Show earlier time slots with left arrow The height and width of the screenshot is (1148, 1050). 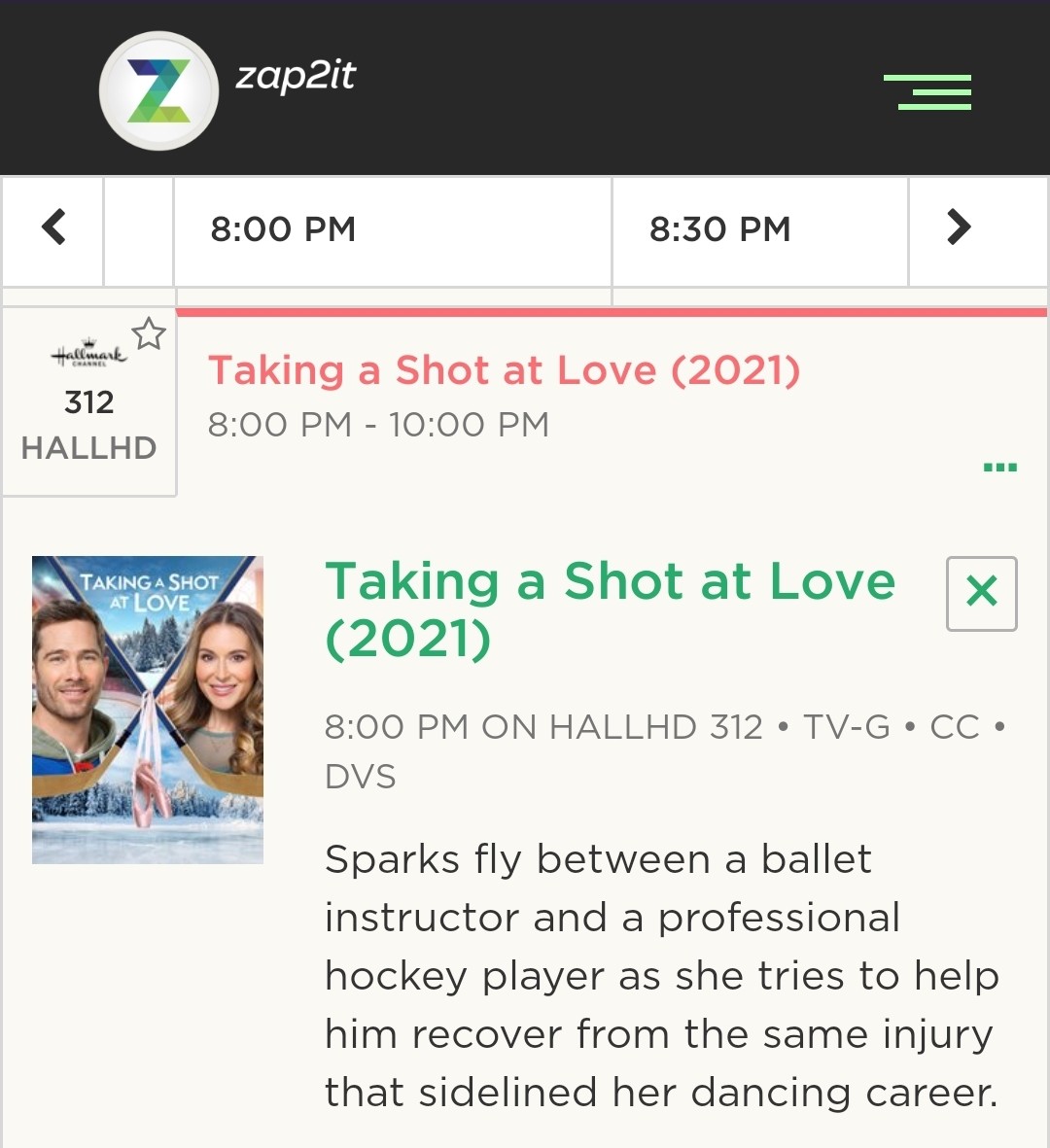54,228
